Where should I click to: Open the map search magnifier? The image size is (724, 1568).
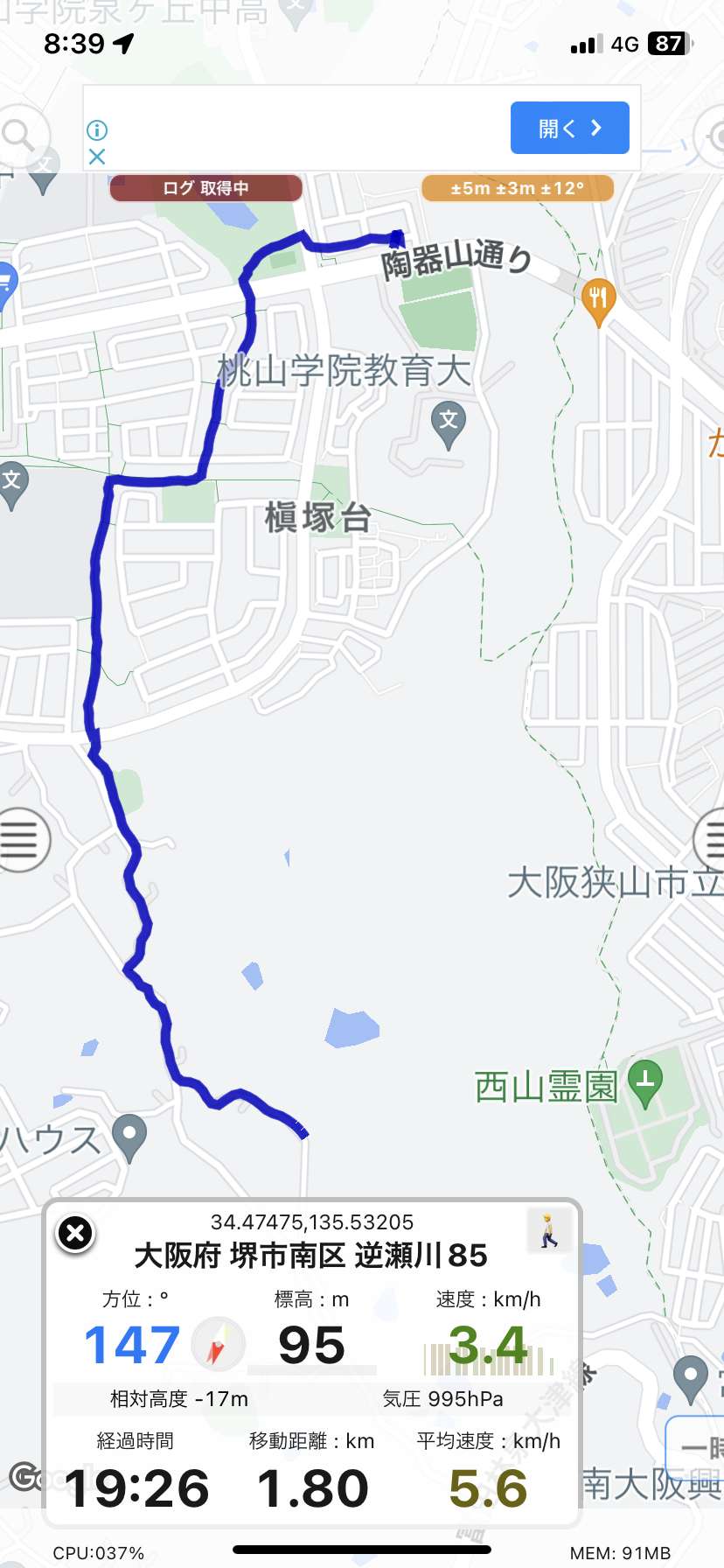19,135
